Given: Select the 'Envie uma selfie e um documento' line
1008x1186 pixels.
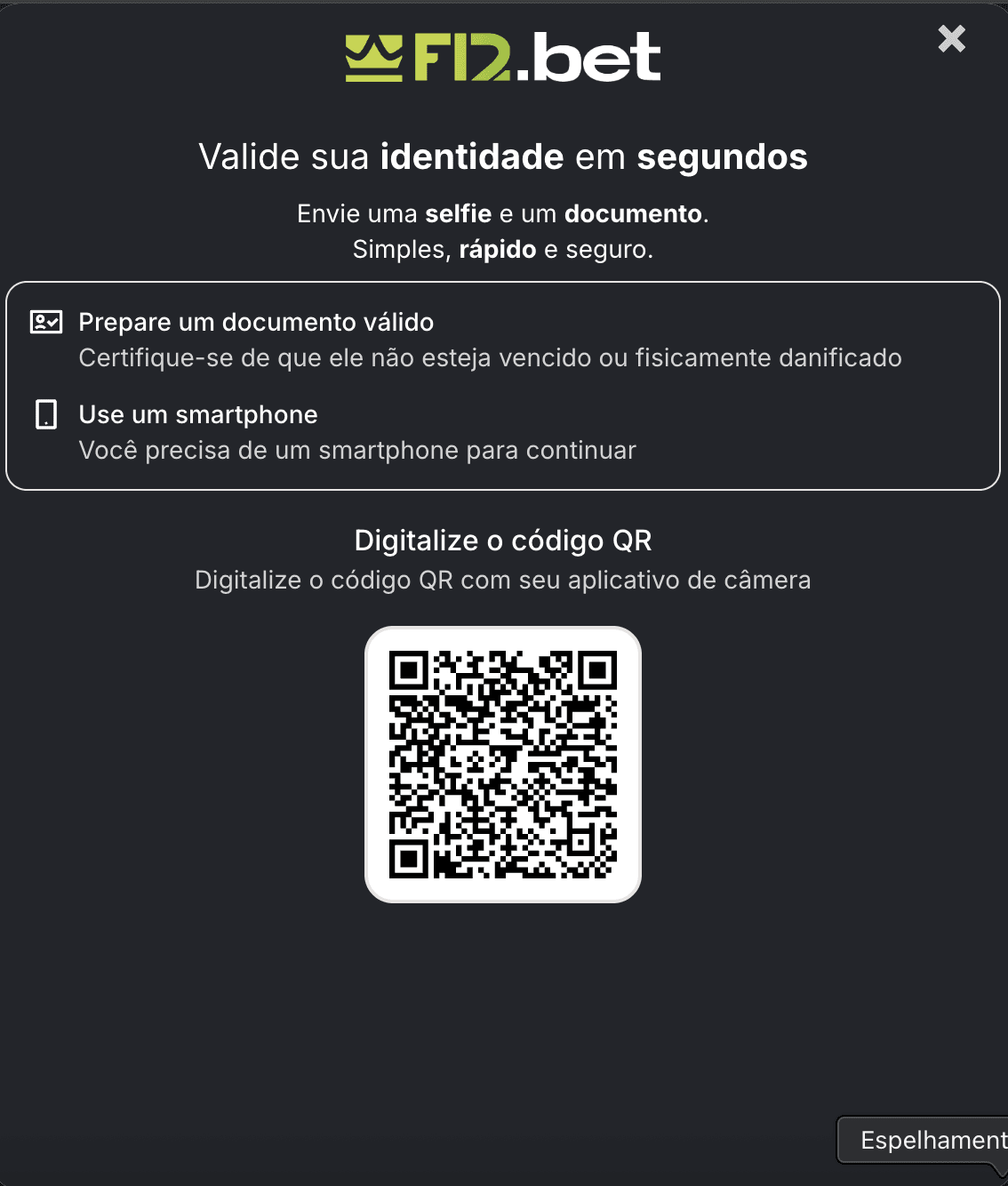Looking at the screenshot, I should tap(502, 213).
